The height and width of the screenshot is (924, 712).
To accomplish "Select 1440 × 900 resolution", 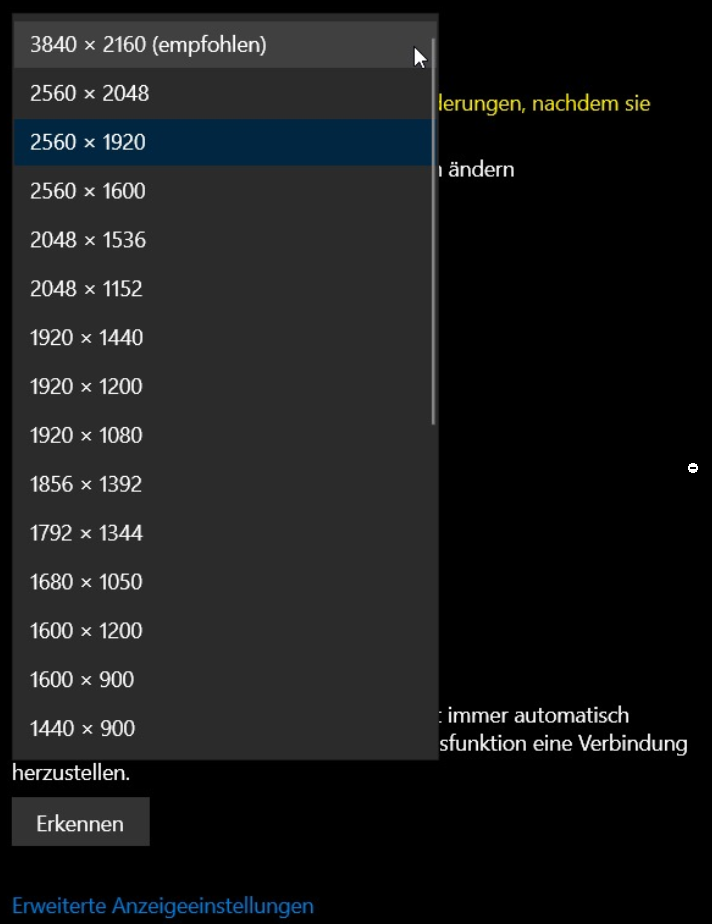I will point(82,729).
